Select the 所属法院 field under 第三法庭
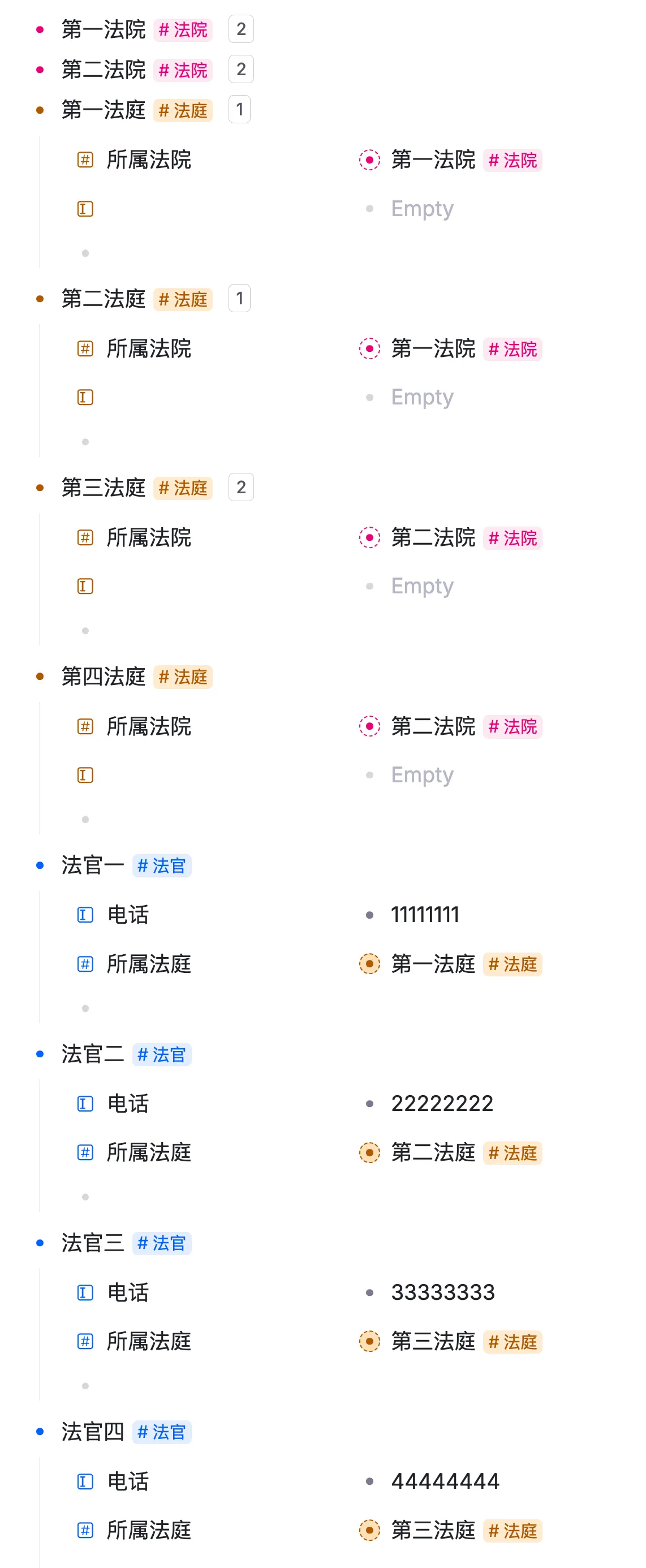Image resolution: width=646 pixels, height=1568 pixels. [149, 537]
